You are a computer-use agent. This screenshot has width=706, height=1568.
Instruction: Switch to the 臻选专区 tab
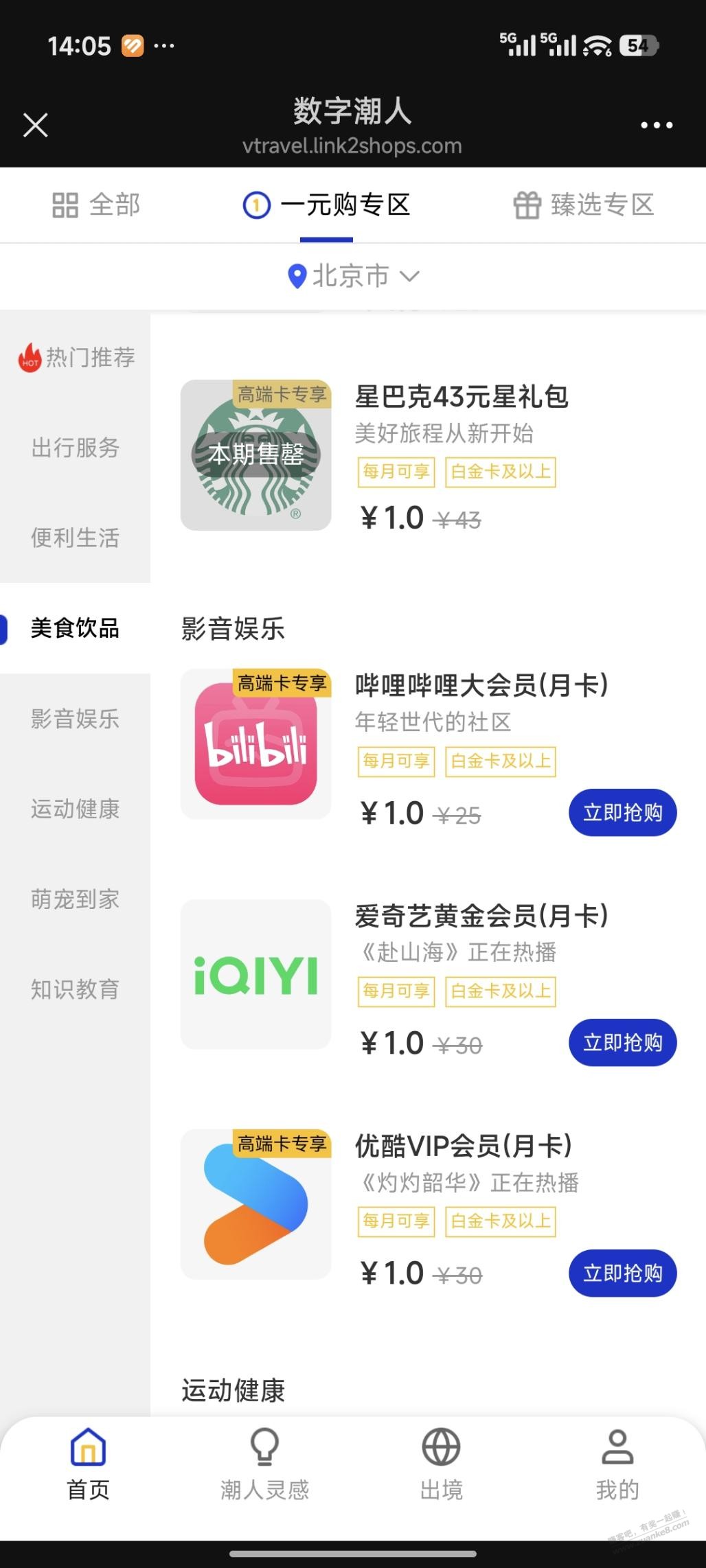[x=584, y=205]
